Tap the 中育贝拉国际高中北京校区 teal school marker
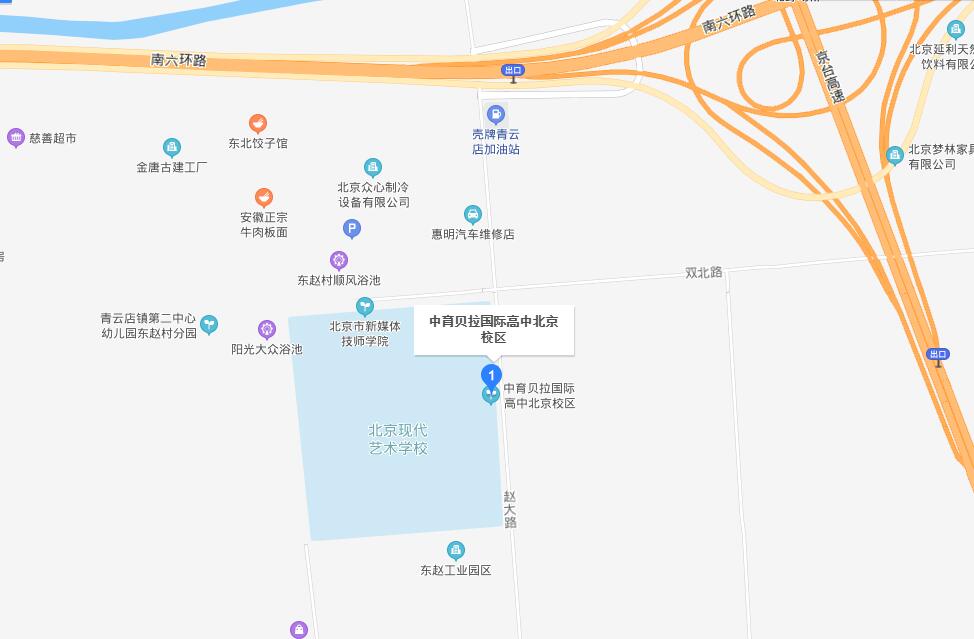The image size is (974, 639). pyautogui.click(x=490, y=395)
